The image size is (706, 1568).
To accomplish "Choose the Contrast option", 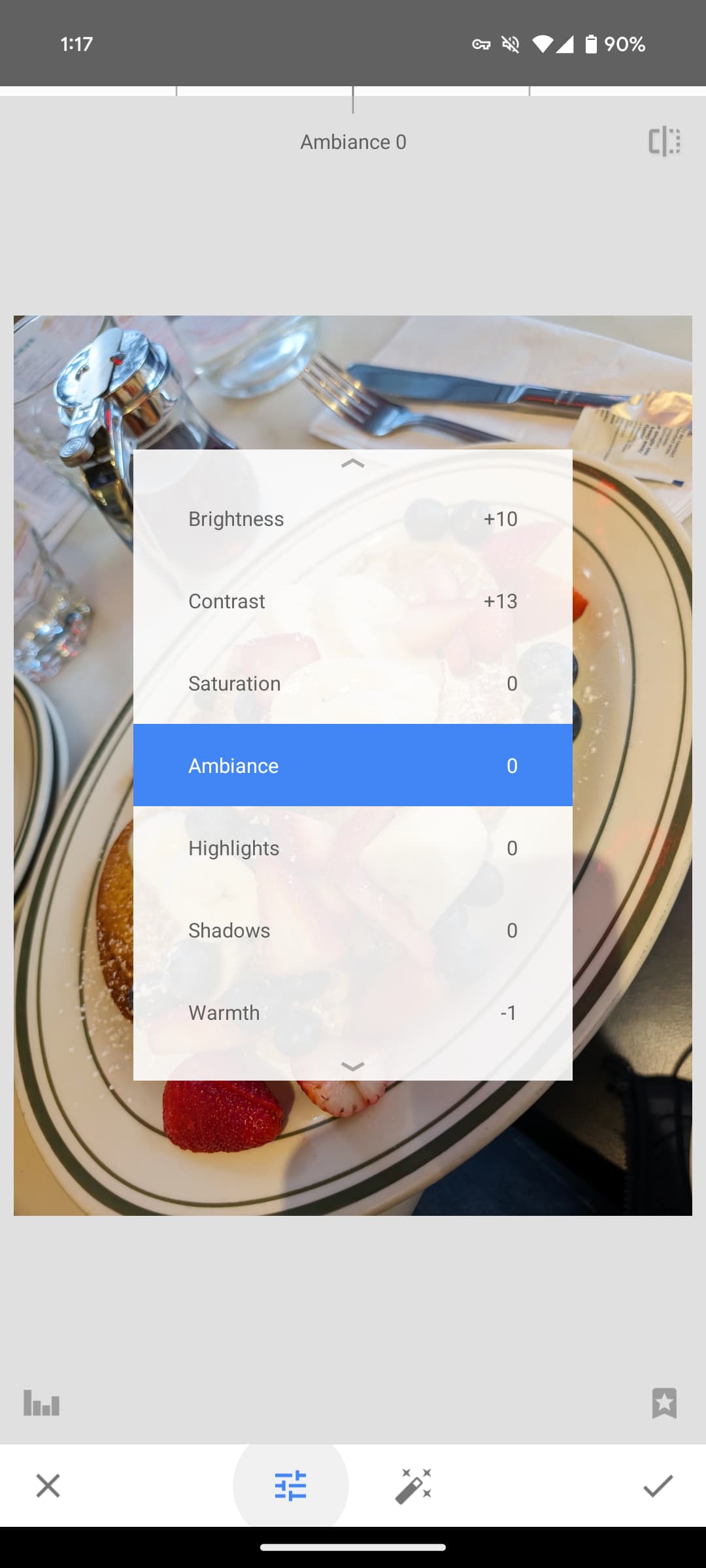I will pyautogui.click(x=352, y=601).
